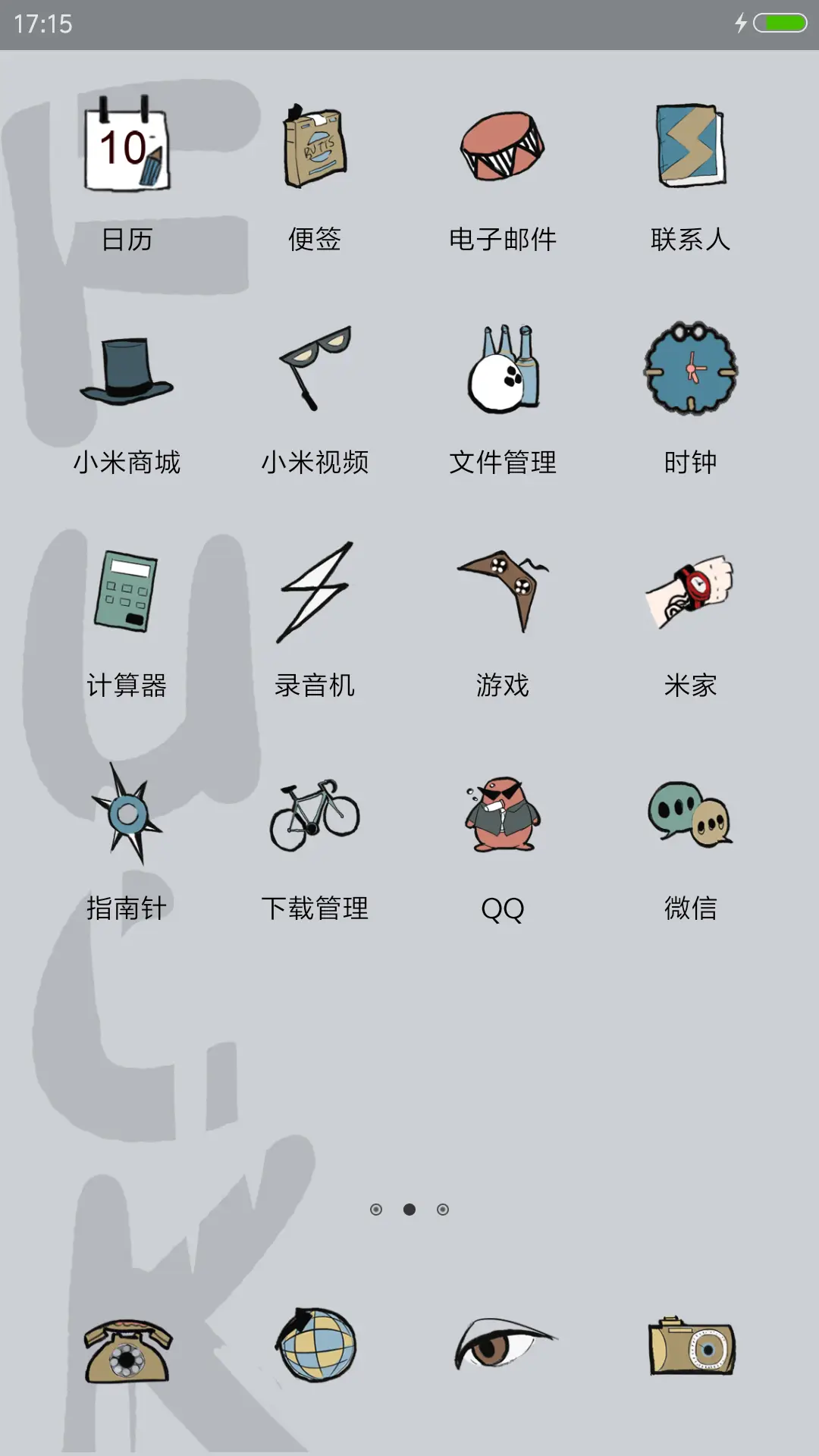The width and height of the screenshot is (819, 1456).
Task: Start QQ with the penguin icon
Action: 503,815
